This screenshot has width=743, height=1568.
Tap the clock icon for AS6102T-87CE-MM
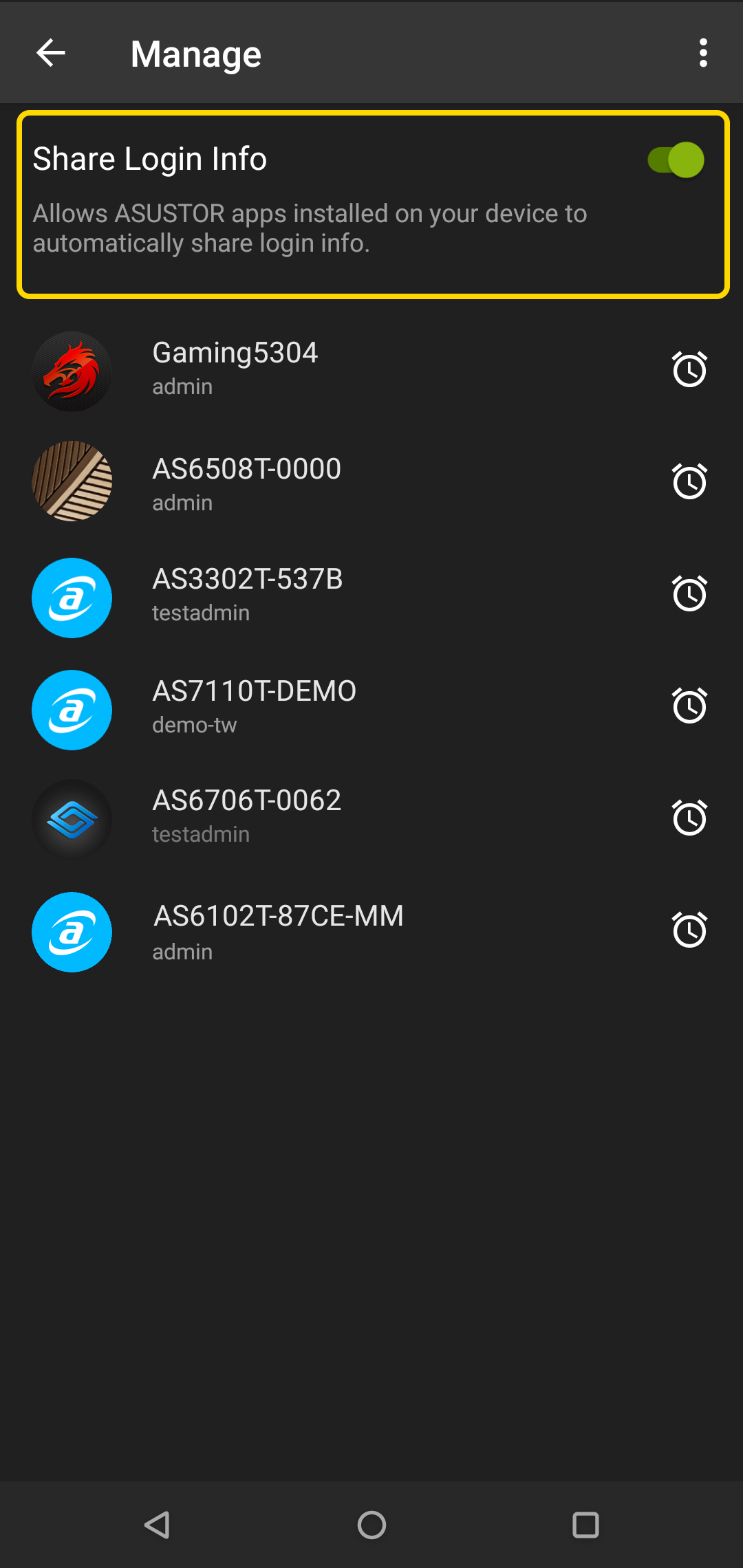(x=689, y=929)
